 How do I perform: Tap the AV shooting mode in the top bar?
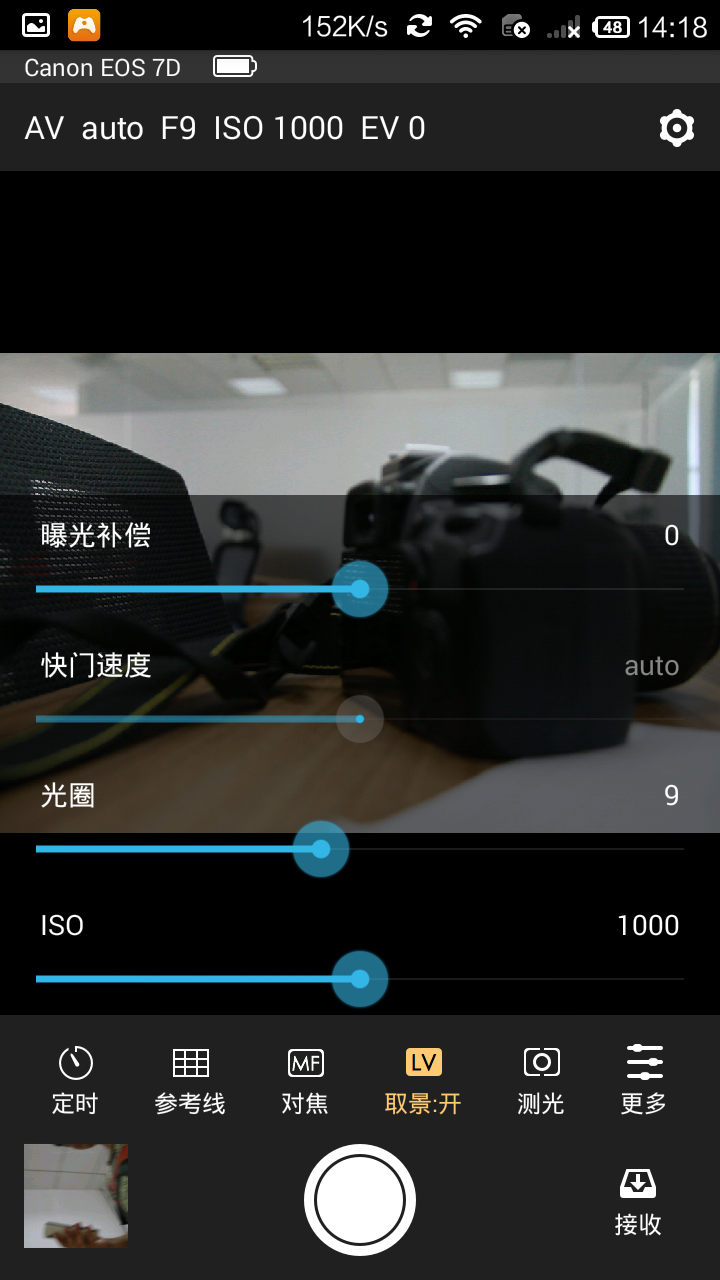coord(44,129)
